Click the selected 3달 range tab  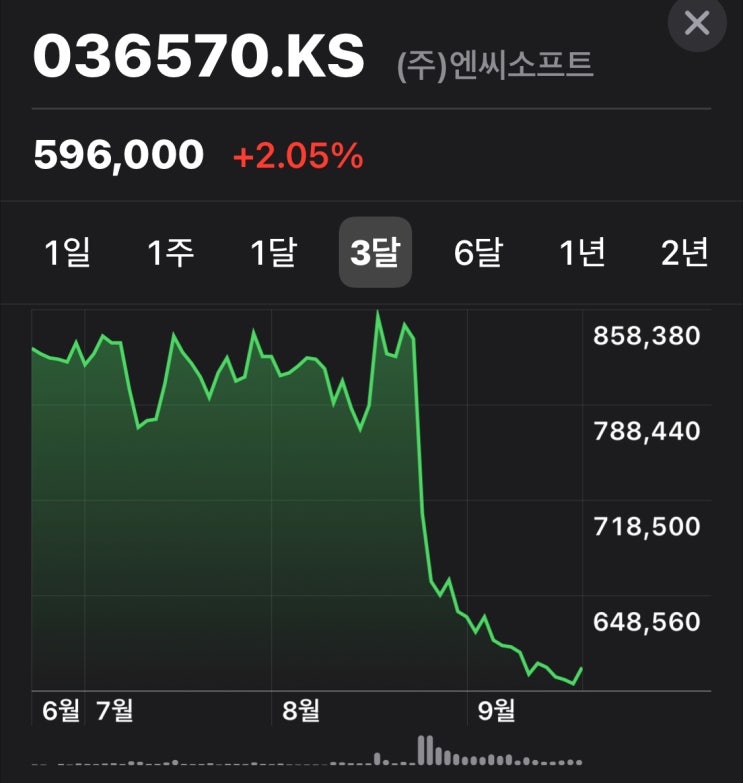[x=374, y=253]
